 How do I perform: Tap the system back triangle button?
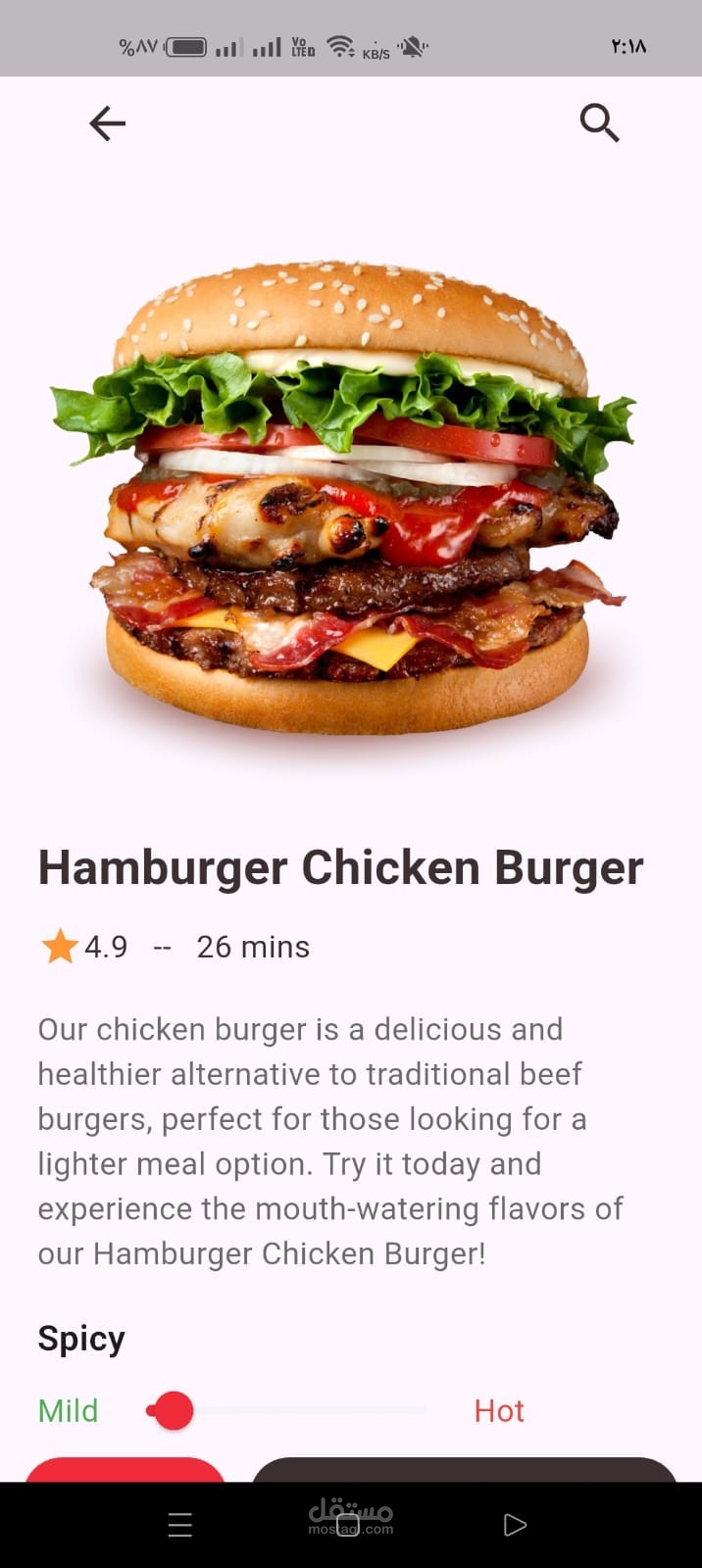pyautogui.click(x=515, y=1525)
